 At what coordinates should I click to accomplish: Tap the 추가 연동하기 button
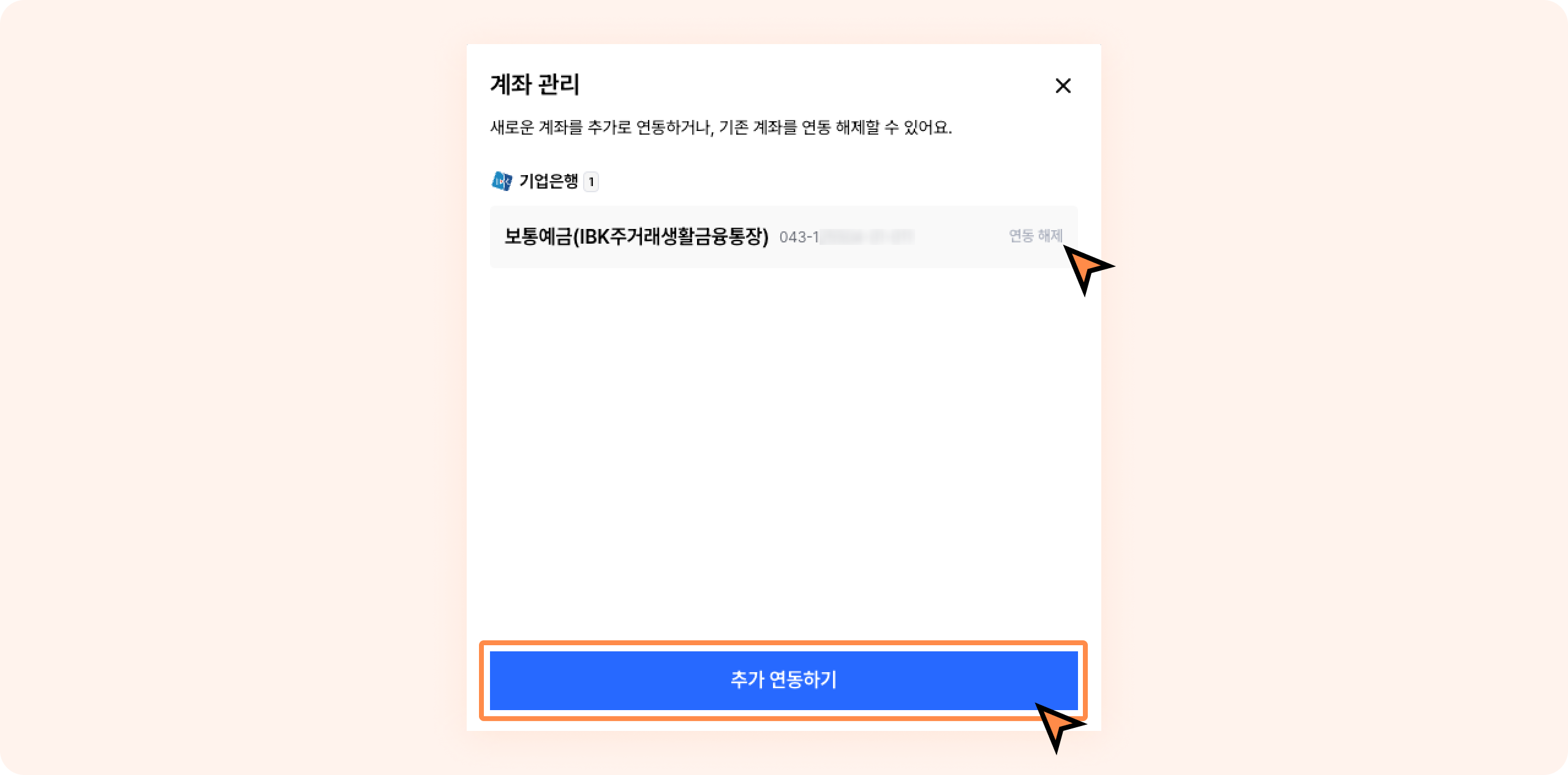783,680
